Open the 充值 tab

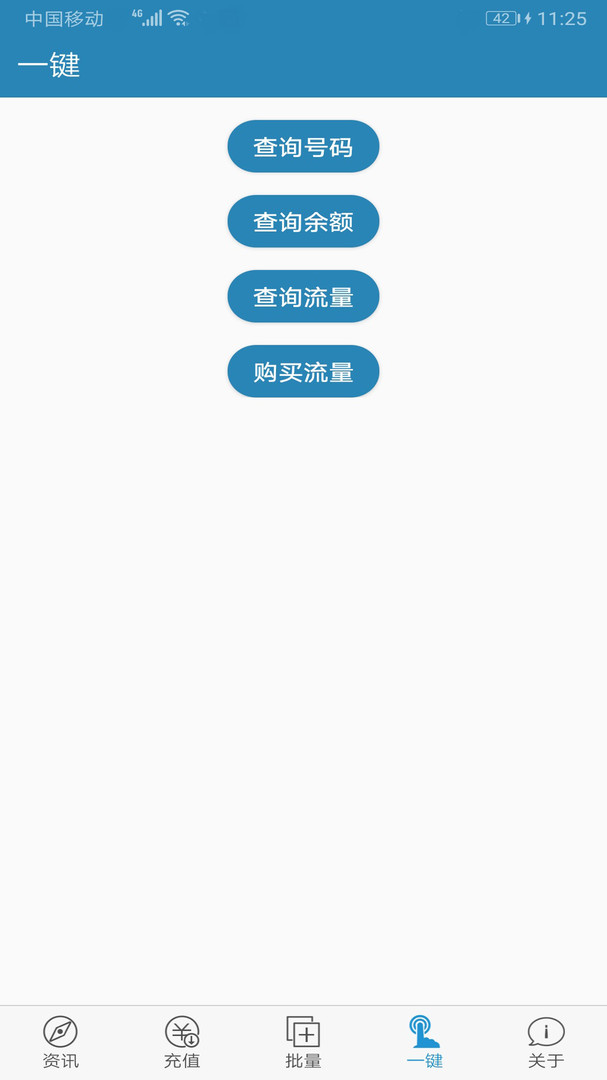[182, 1042]
